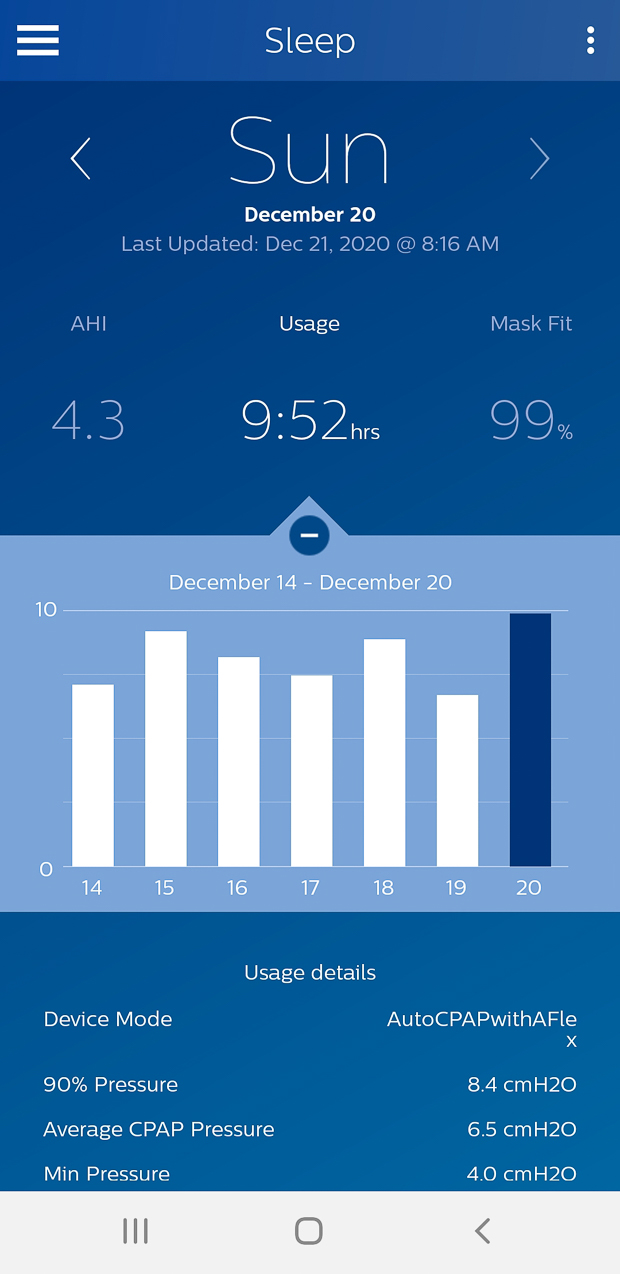The height and width of the screenshot is (1274, 620).
Task: Go to the next day
Action: (539, 159)
